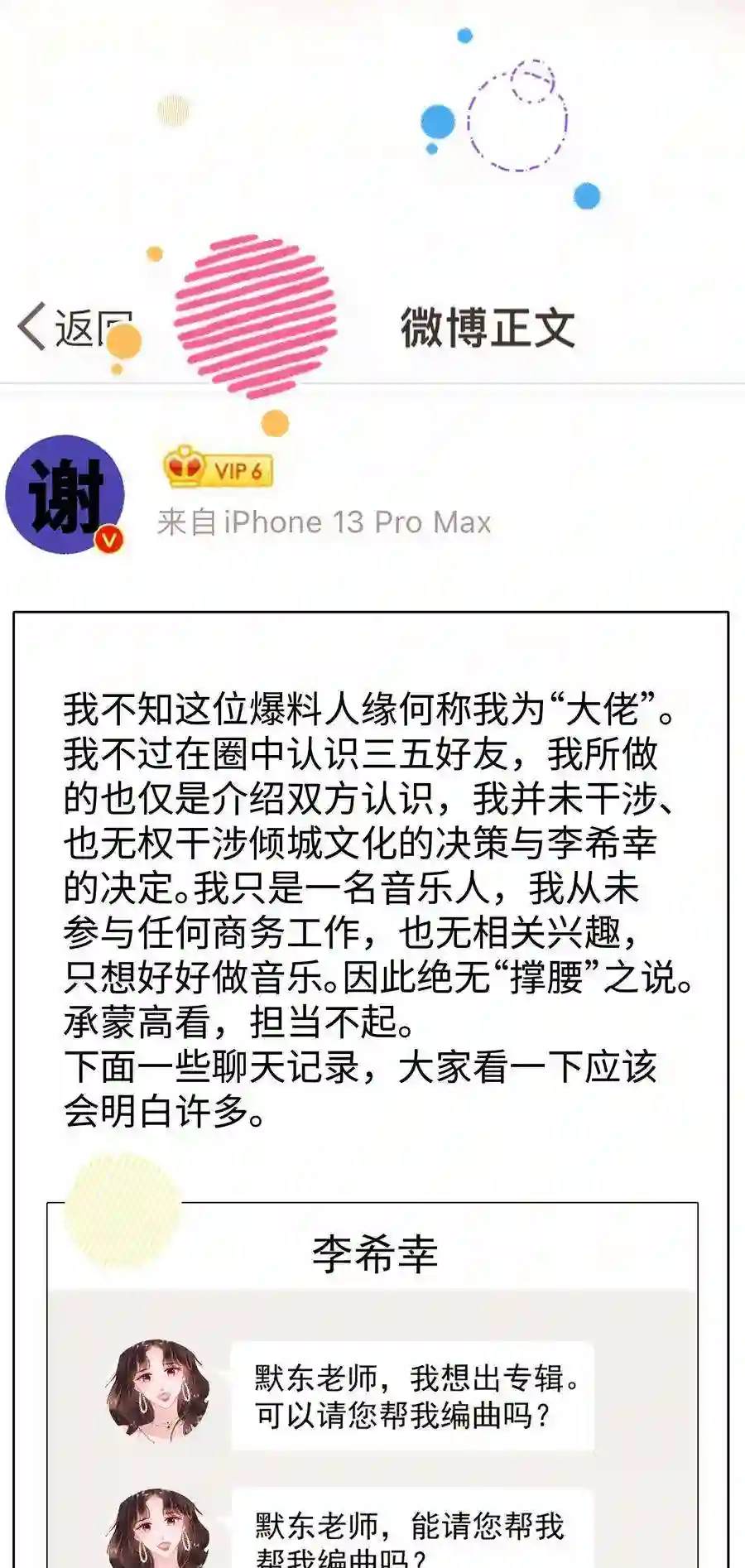The image size is (745, 1568).
Task: Click the small orange dot color swatch
Action: pos(155,256)
